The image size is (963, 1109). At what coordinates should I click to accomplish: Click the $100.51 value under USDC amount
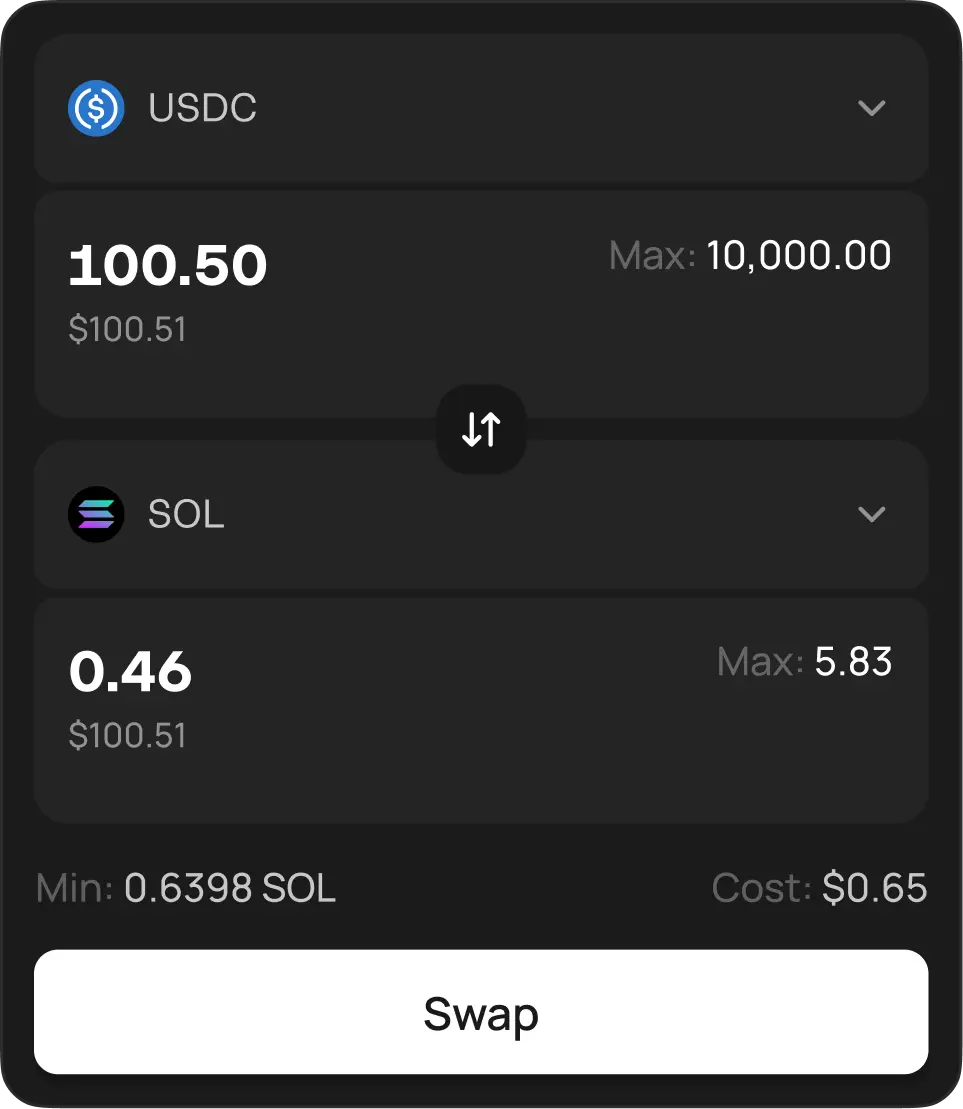[128, 328]
